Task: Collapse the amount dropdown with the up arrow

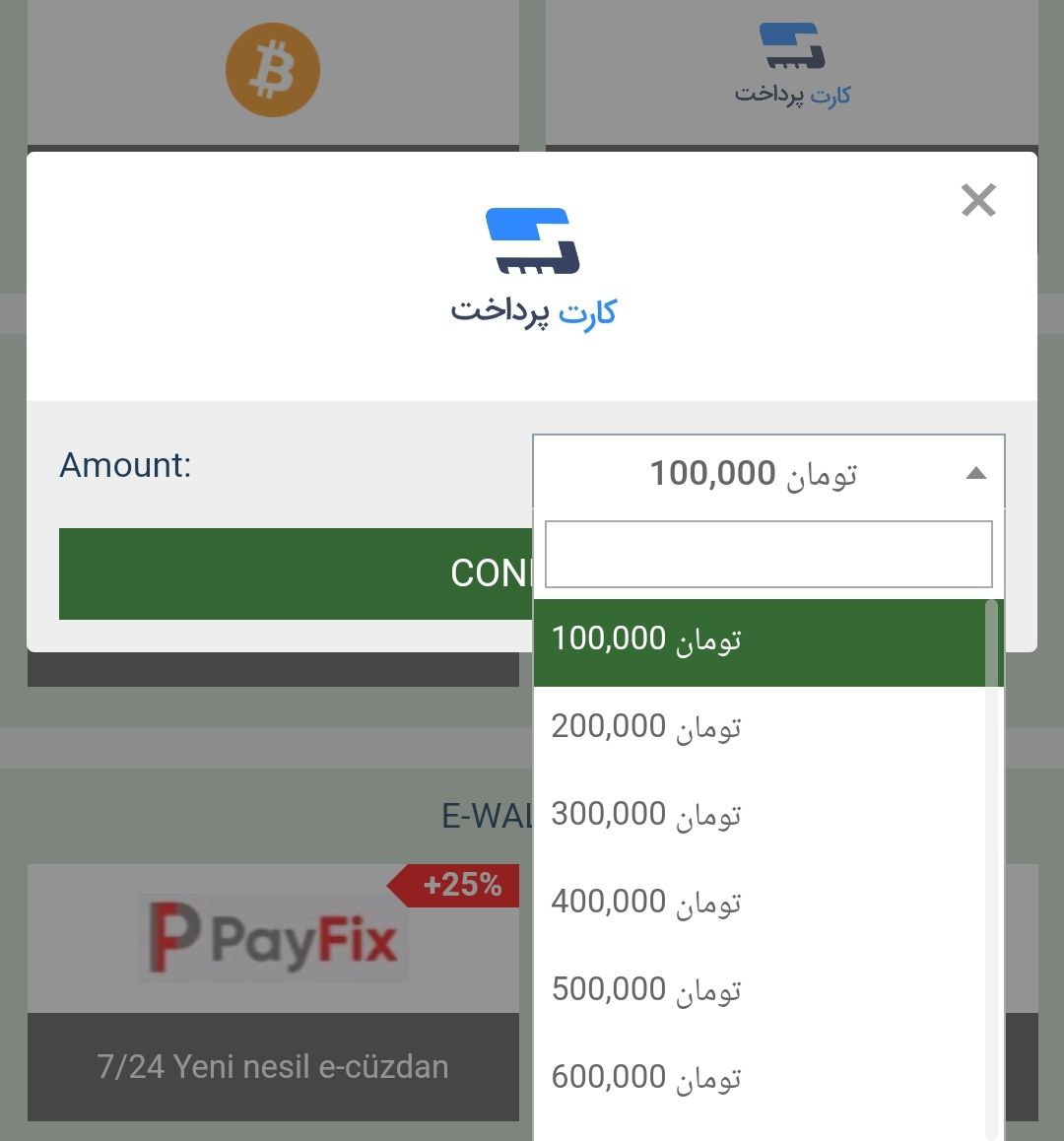Action: [975, 472]
